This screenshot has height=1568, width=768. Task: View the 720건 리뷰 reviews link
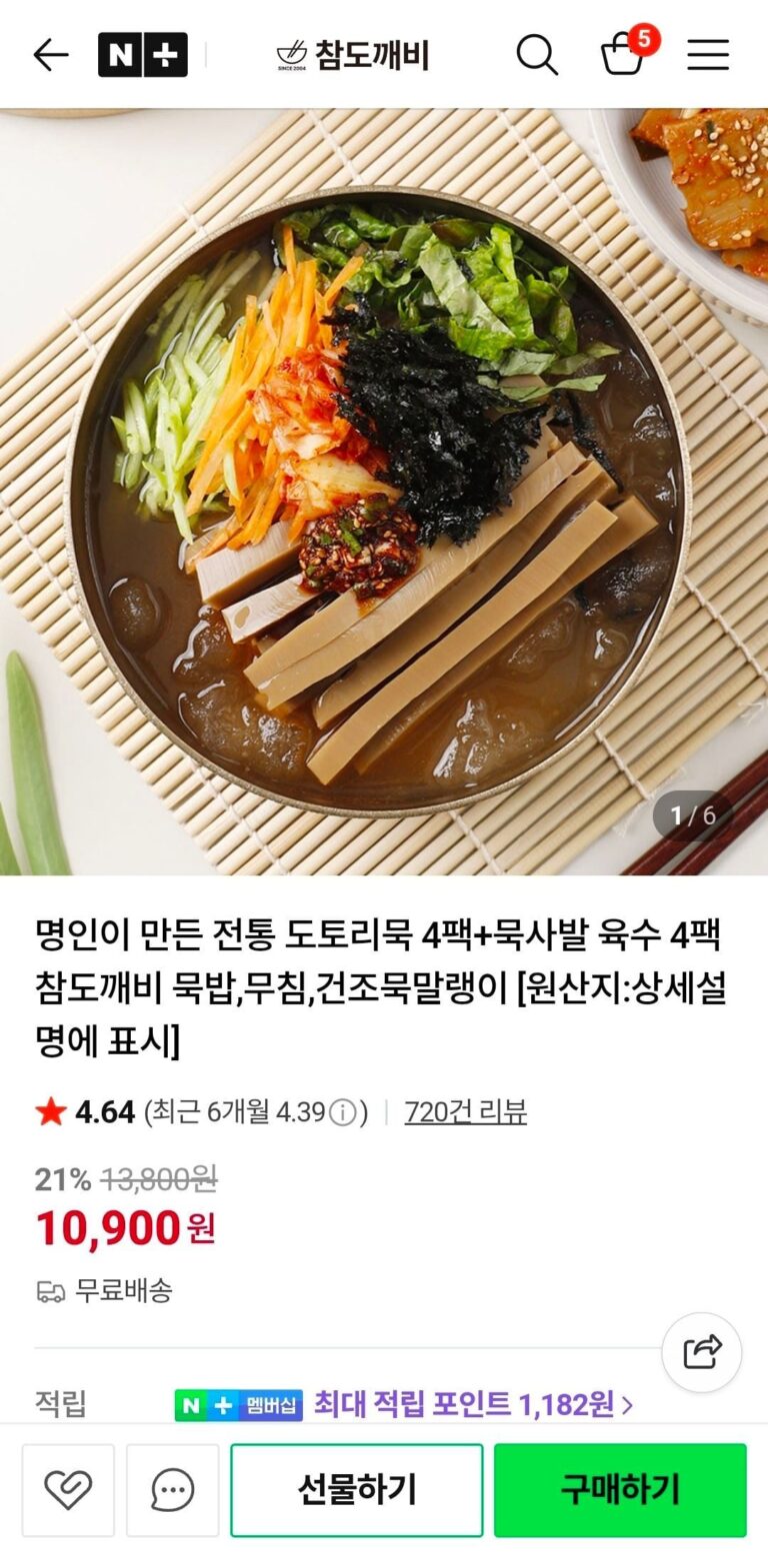(465, 1111)
